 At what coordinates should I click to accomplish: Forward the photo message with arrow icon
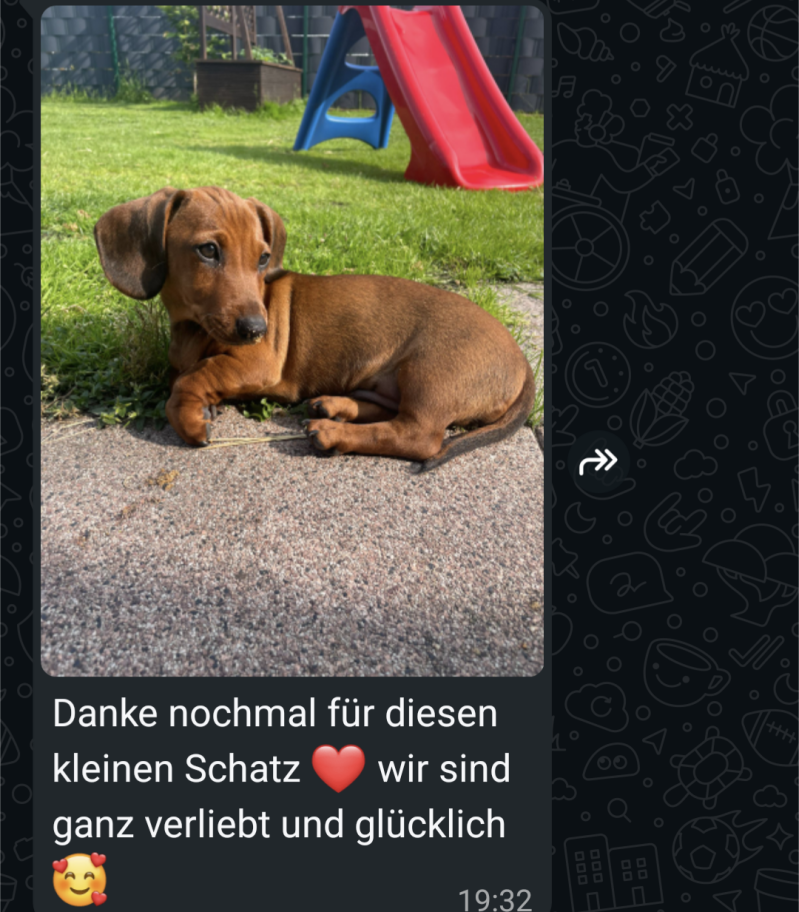598,461
